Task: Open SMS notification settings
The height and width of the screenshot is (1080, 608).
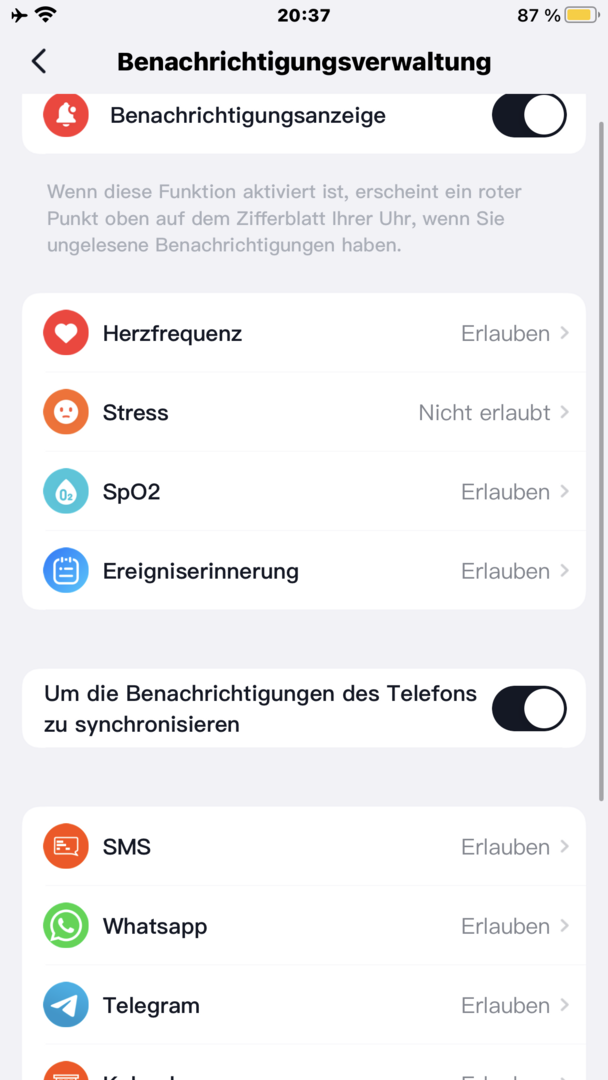Action: 304,847
